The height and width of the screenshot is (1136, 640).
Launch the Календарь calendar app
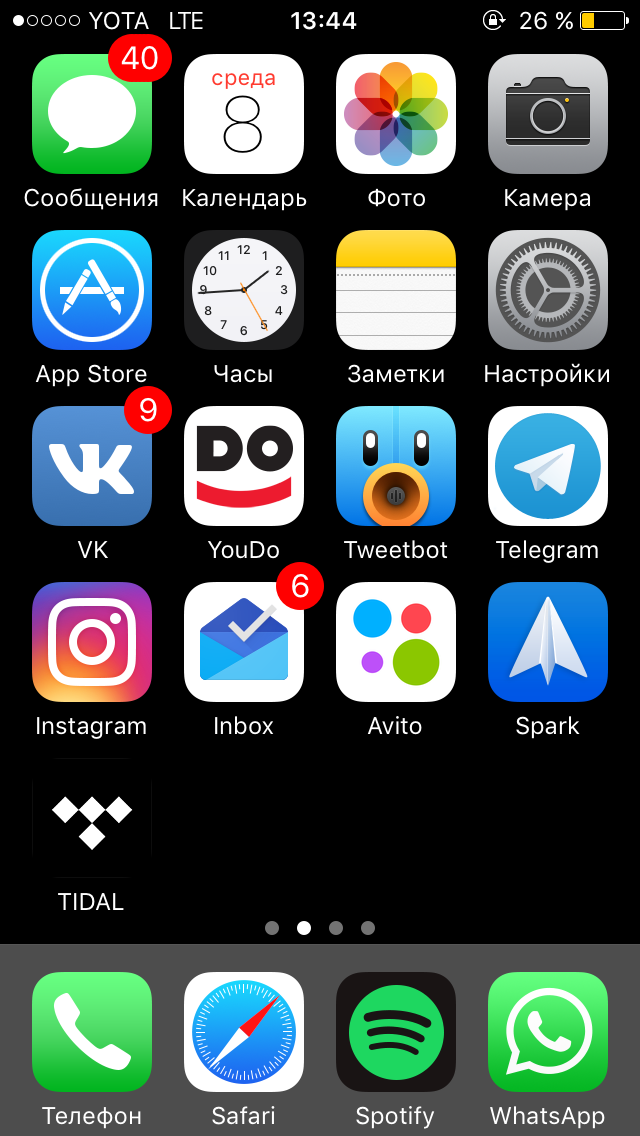244,114
